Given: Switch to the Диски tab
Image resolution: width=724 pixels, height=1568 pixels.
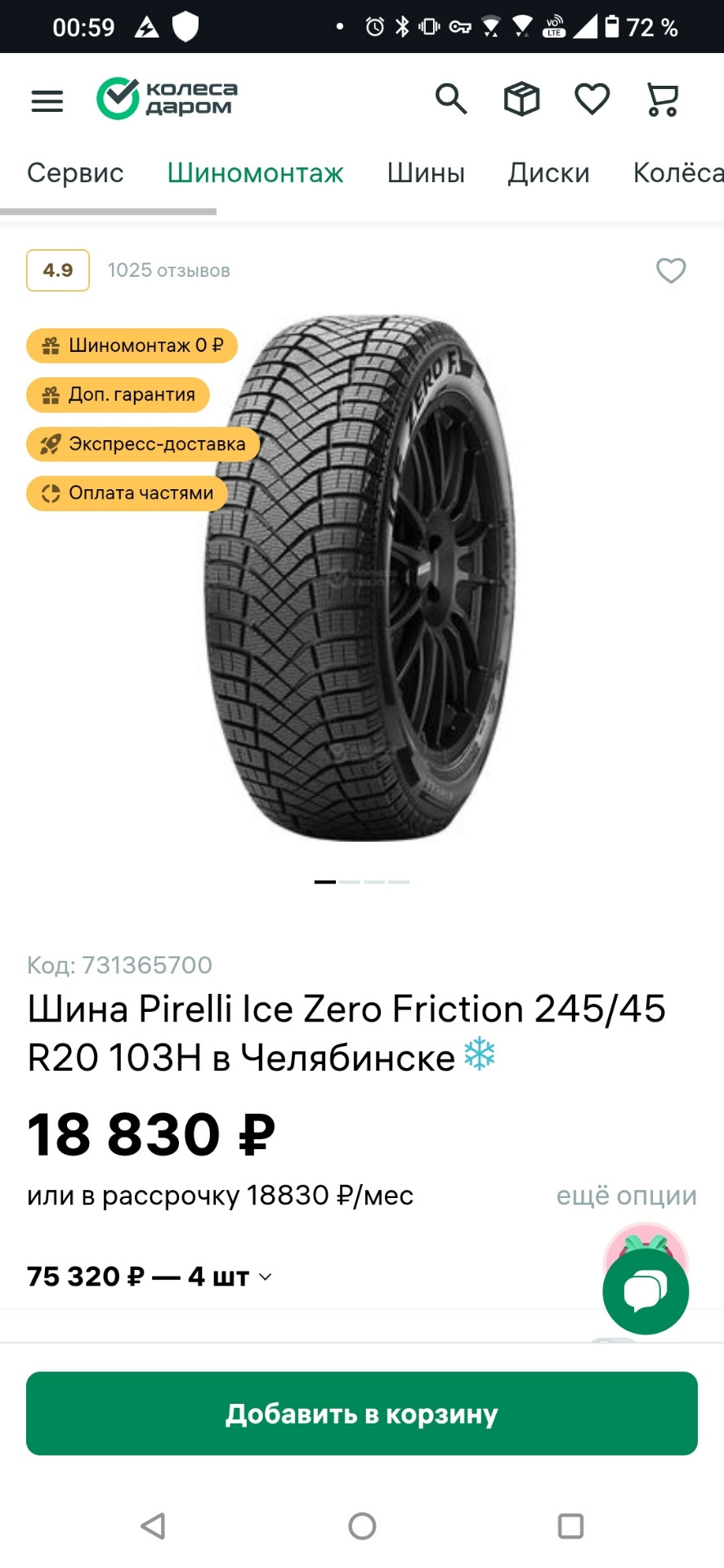Looking at the screenshot, I should pos(548,173).
